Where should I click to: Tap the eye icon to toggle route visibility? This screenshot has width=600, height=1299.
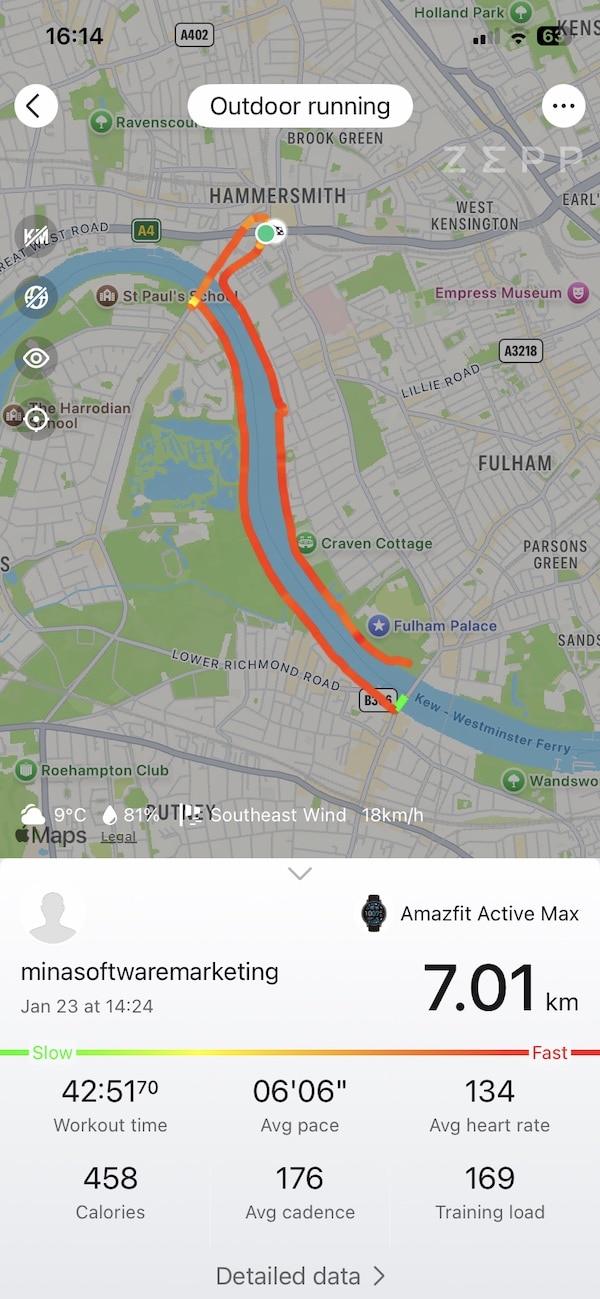pos(36,357)
